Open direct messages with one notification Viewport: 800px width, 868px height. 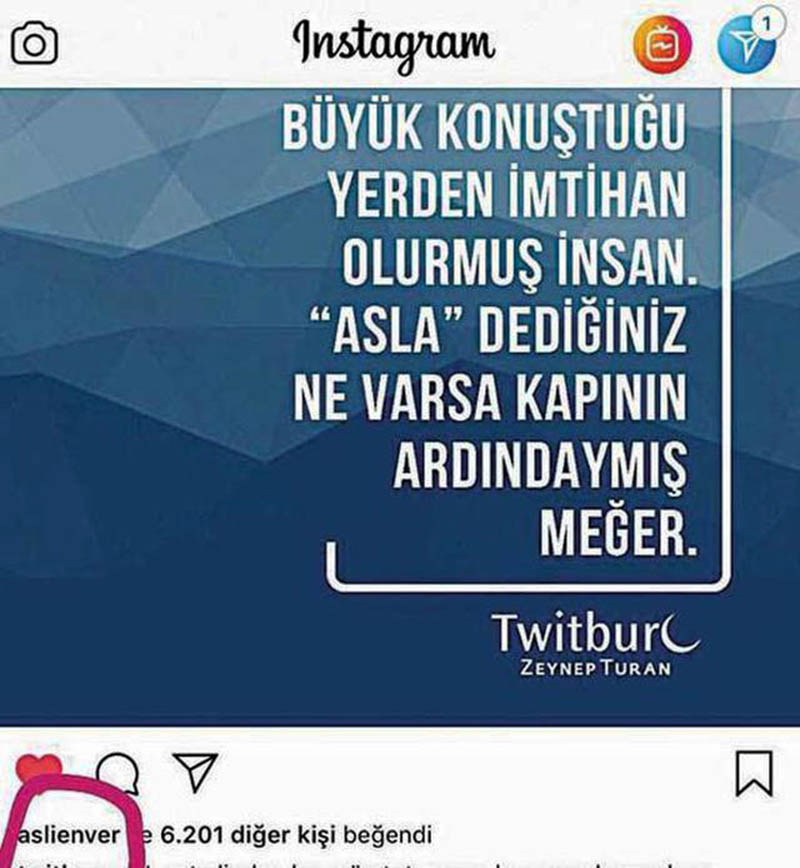pyautogui.click(x=745, y=43)
